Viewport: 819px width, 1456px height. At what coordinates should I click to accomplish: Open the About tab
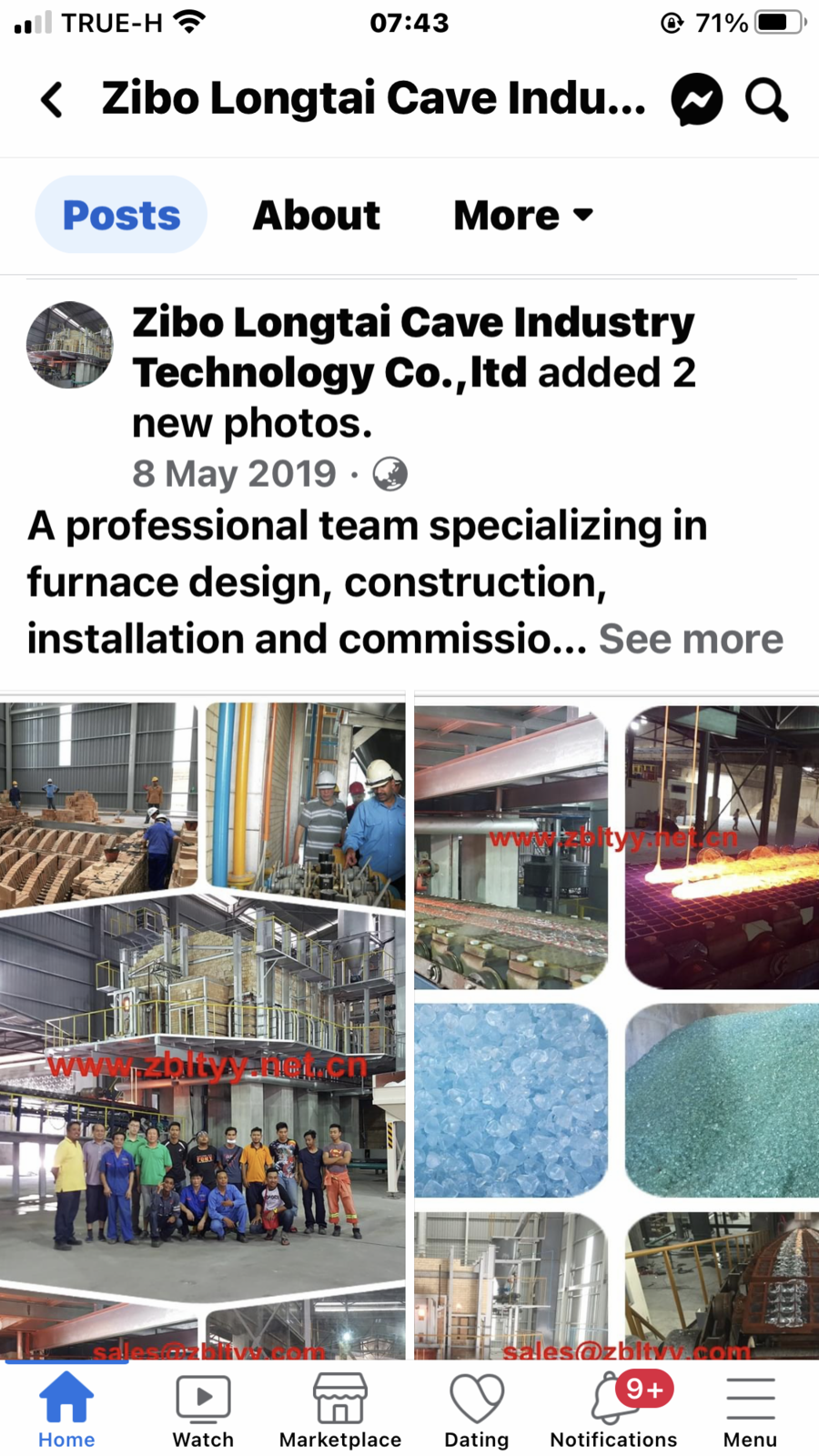(317, 216)
